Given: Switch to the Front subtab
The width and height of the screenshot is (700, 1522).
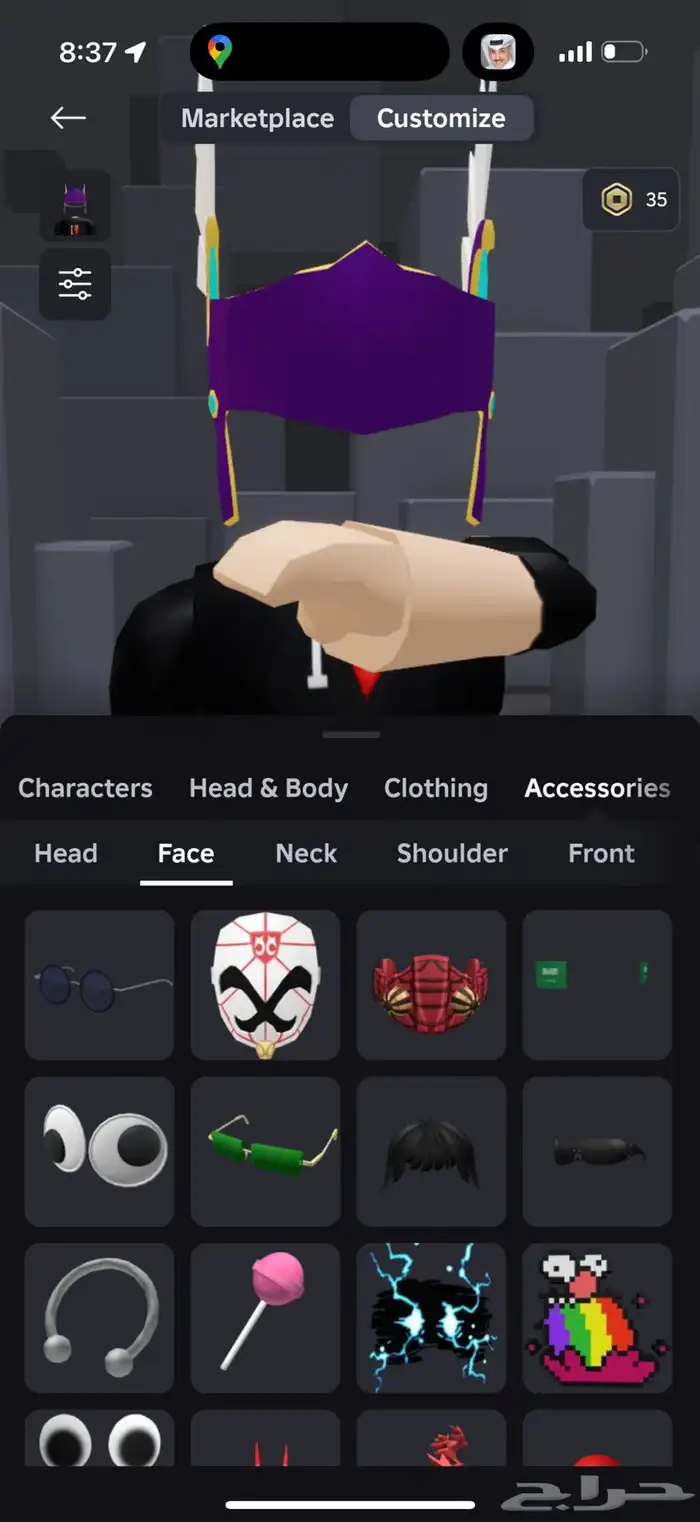Looking at the screenshot, I should click(601, 853).
